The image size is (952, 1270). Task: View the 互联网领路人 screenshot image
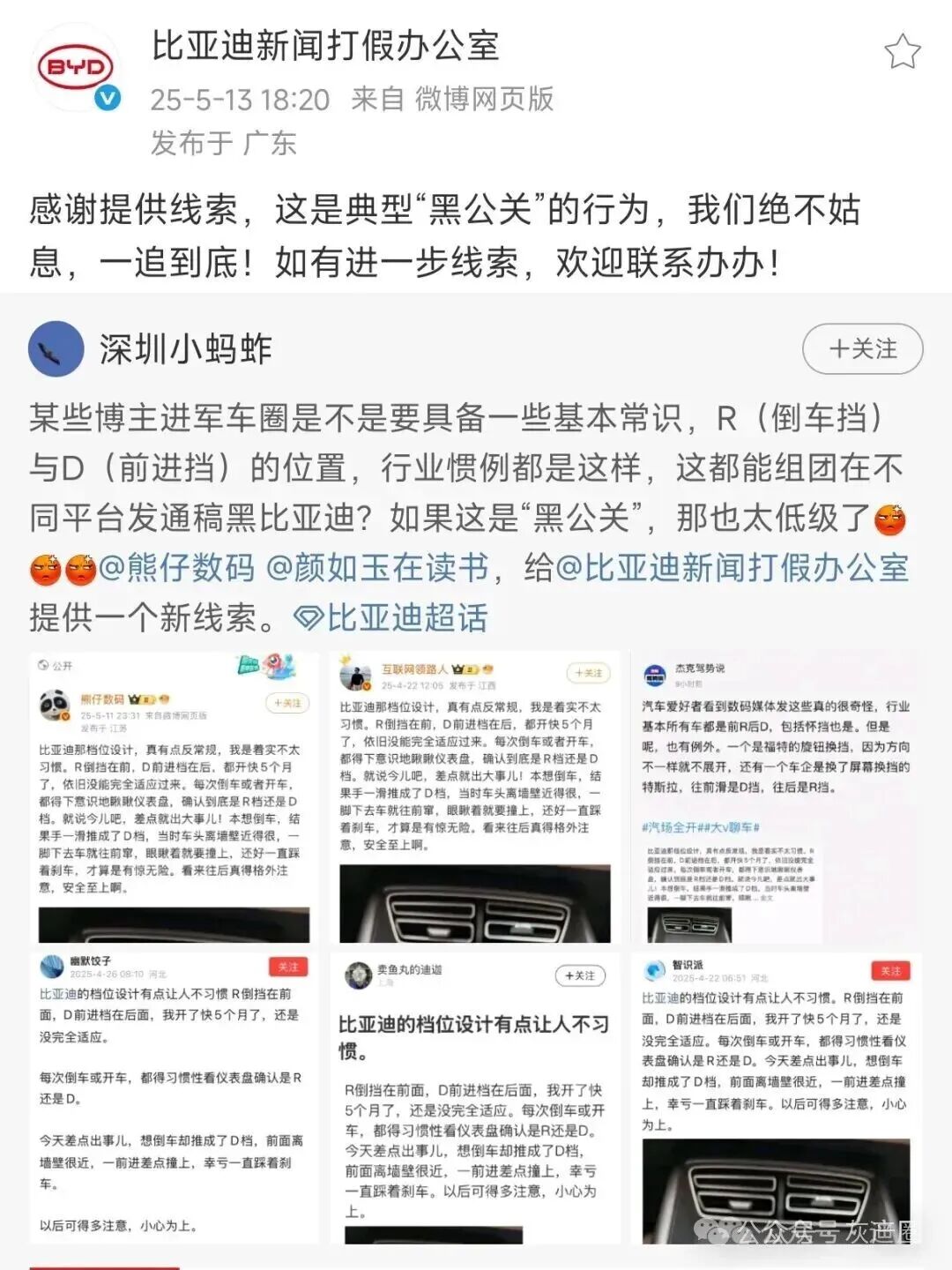pyautogui.click(x=474, y=798)
